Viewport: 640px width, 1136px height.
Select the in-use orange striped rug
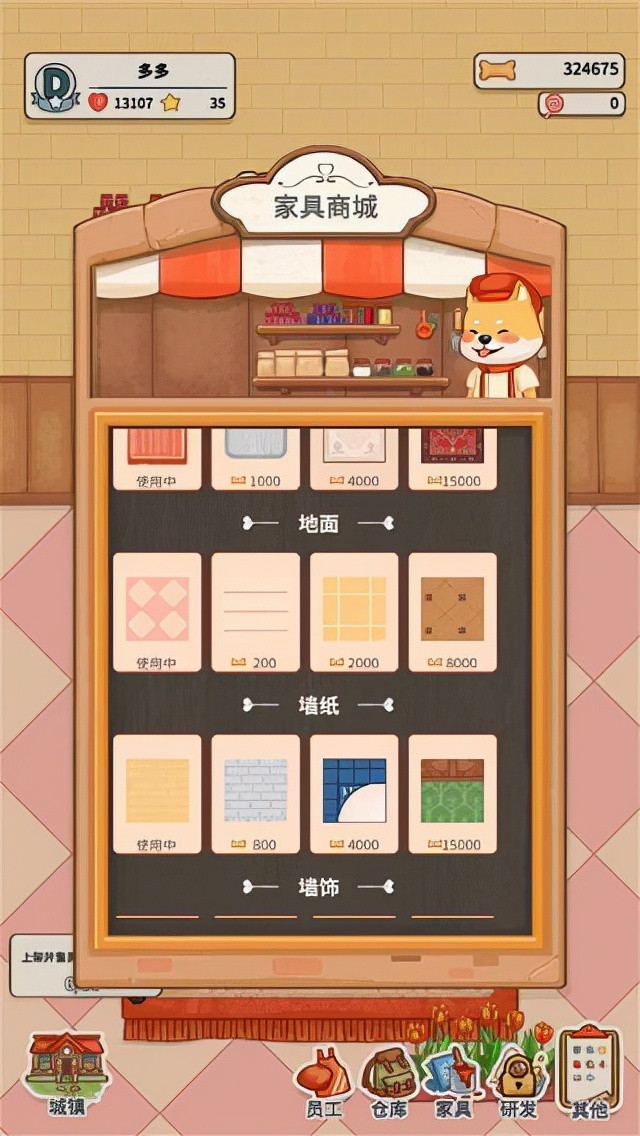pyautogui.click(x=157, y=458)
